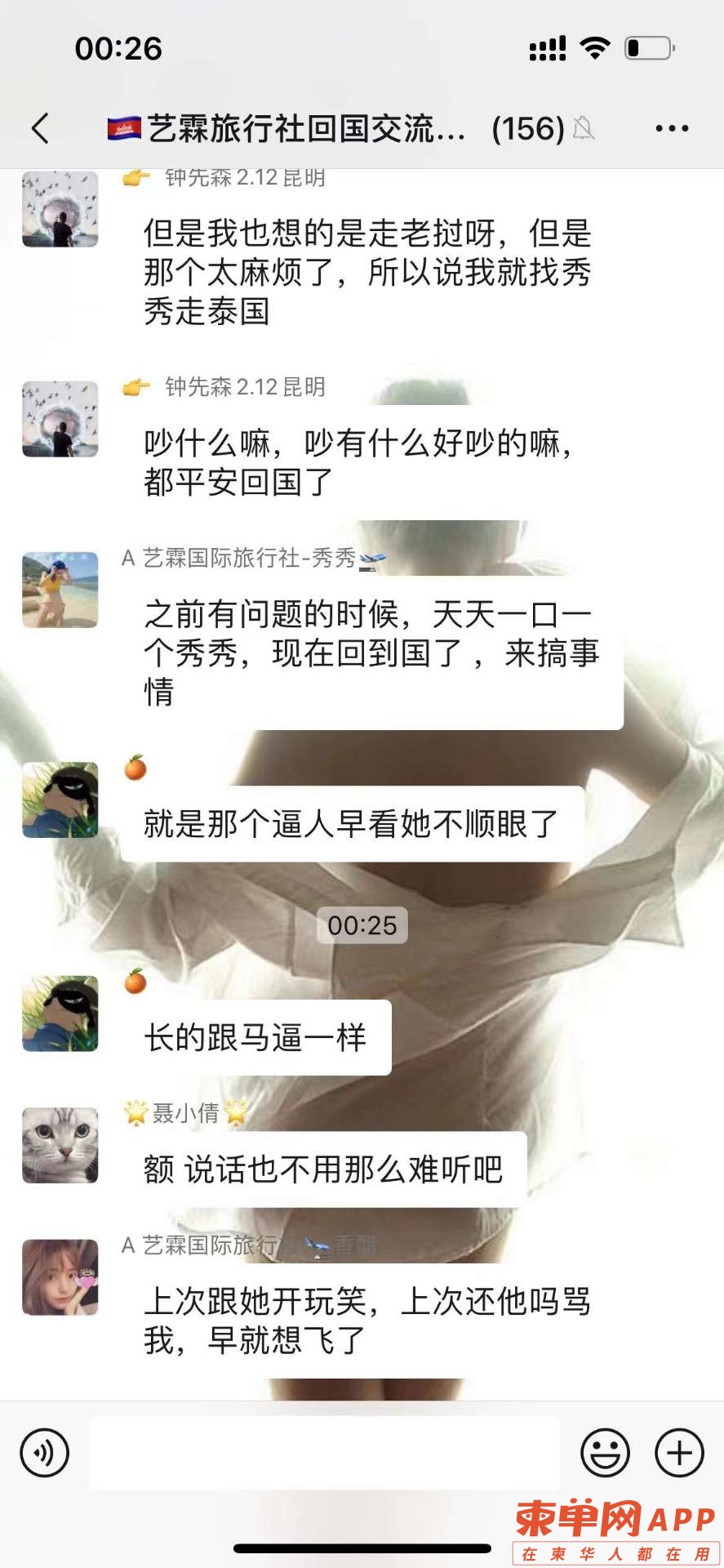Open 钟先森's avatar beside 吵什么嘛 message
The image size is (724, 1568).
pyautogui.click(x=60, y=419)
